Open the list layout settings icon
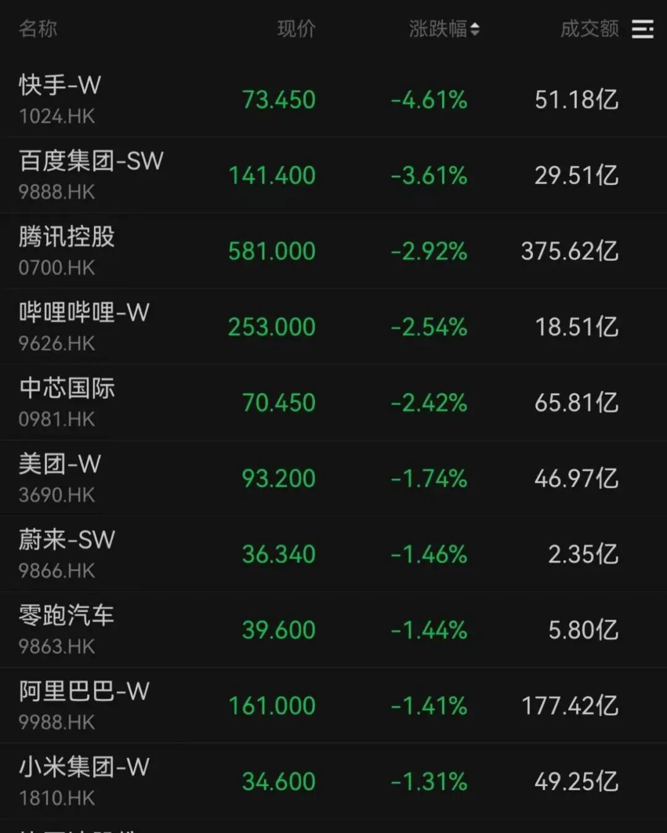 tap(642, 30)
